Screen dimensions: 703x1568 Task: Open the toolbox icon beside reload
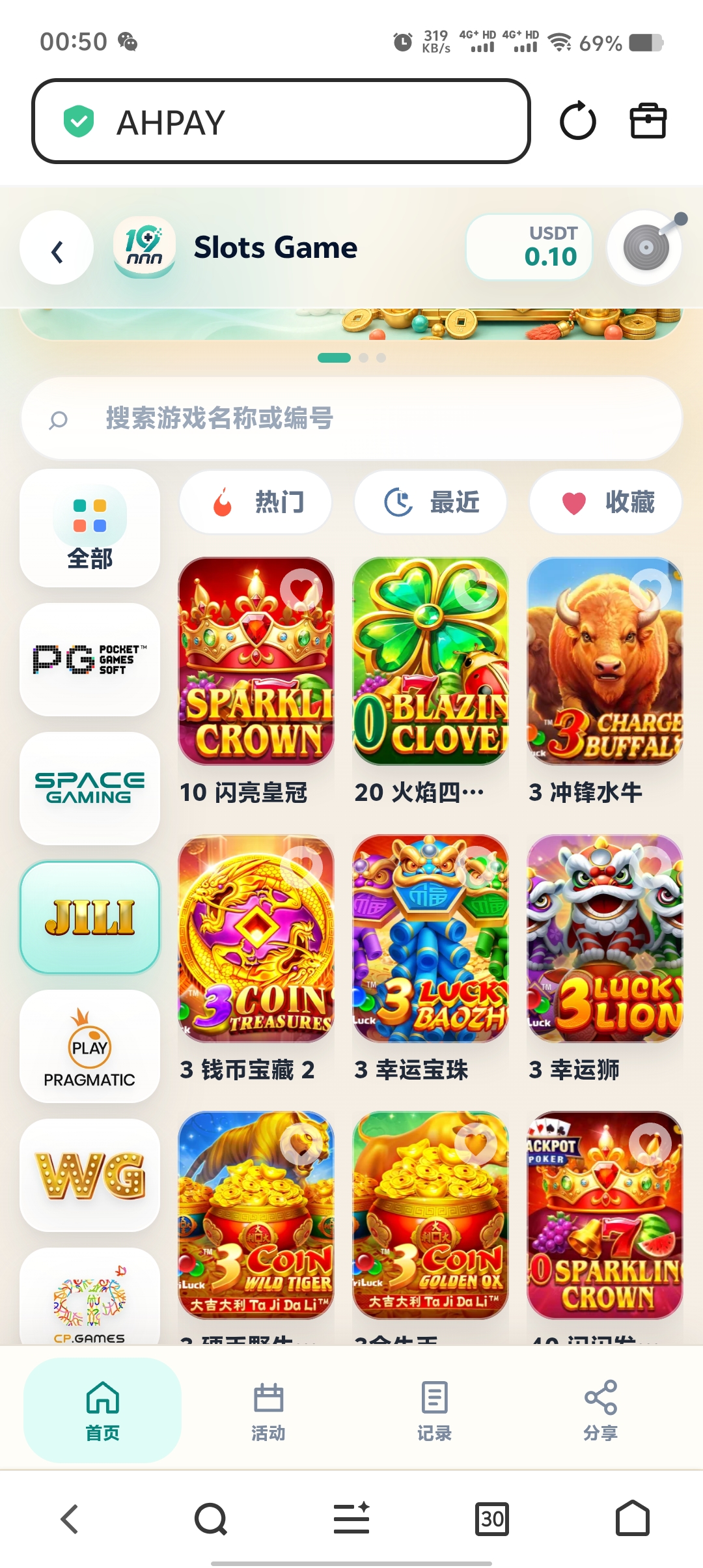click(648, 121)
